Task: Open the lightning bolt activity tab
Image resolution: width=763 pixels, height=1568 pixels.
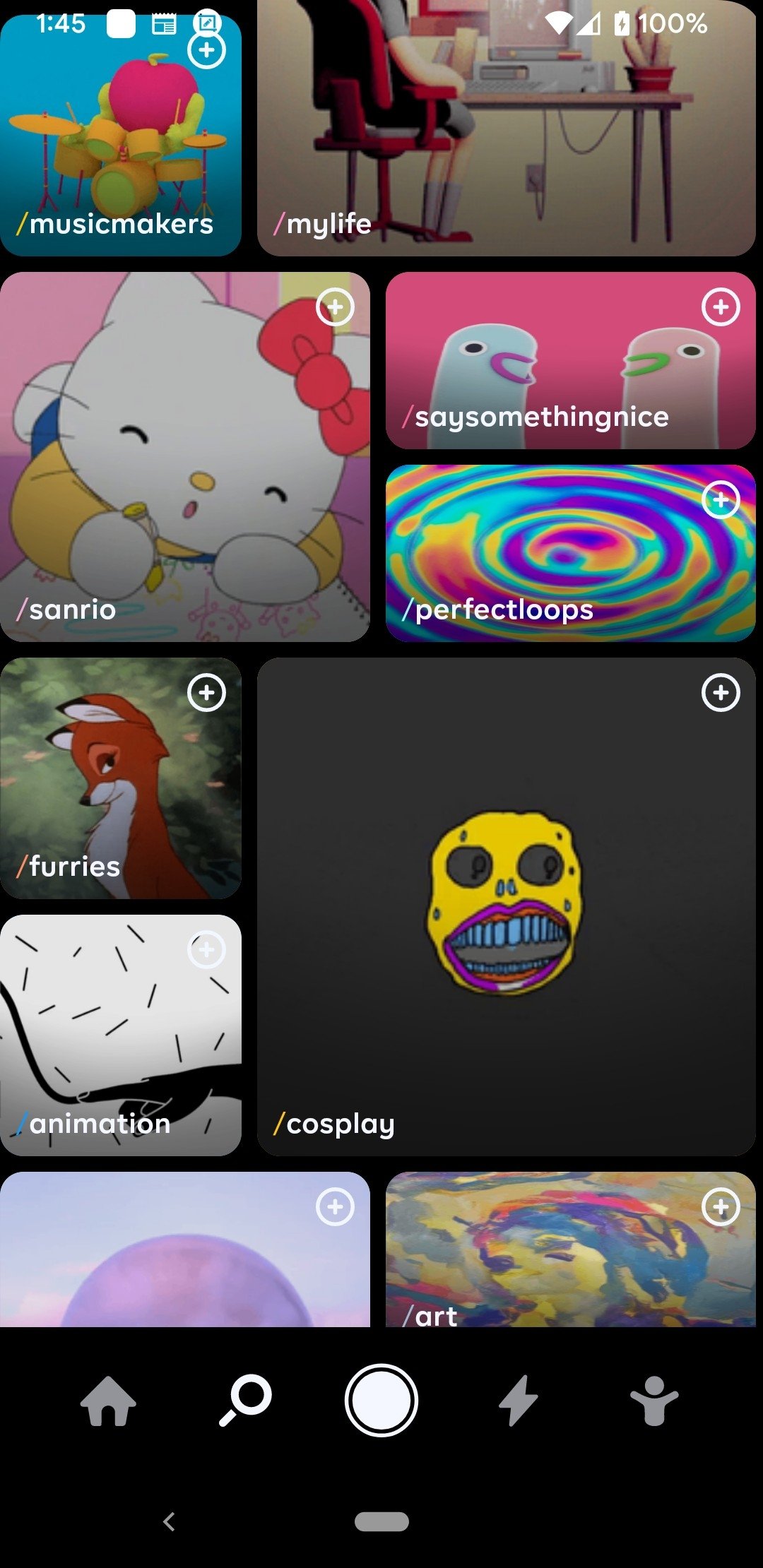Action: click(x=519, y=1401)
